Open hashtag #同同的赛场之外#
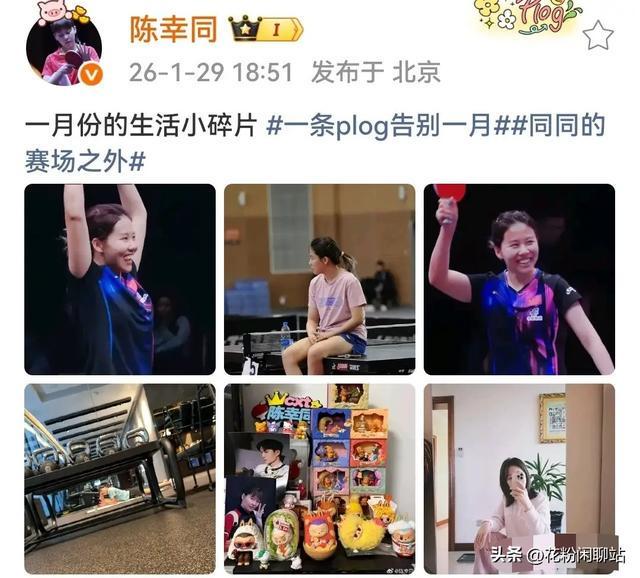640x578 pixels. pyautogui.click(x=85, y=160)
